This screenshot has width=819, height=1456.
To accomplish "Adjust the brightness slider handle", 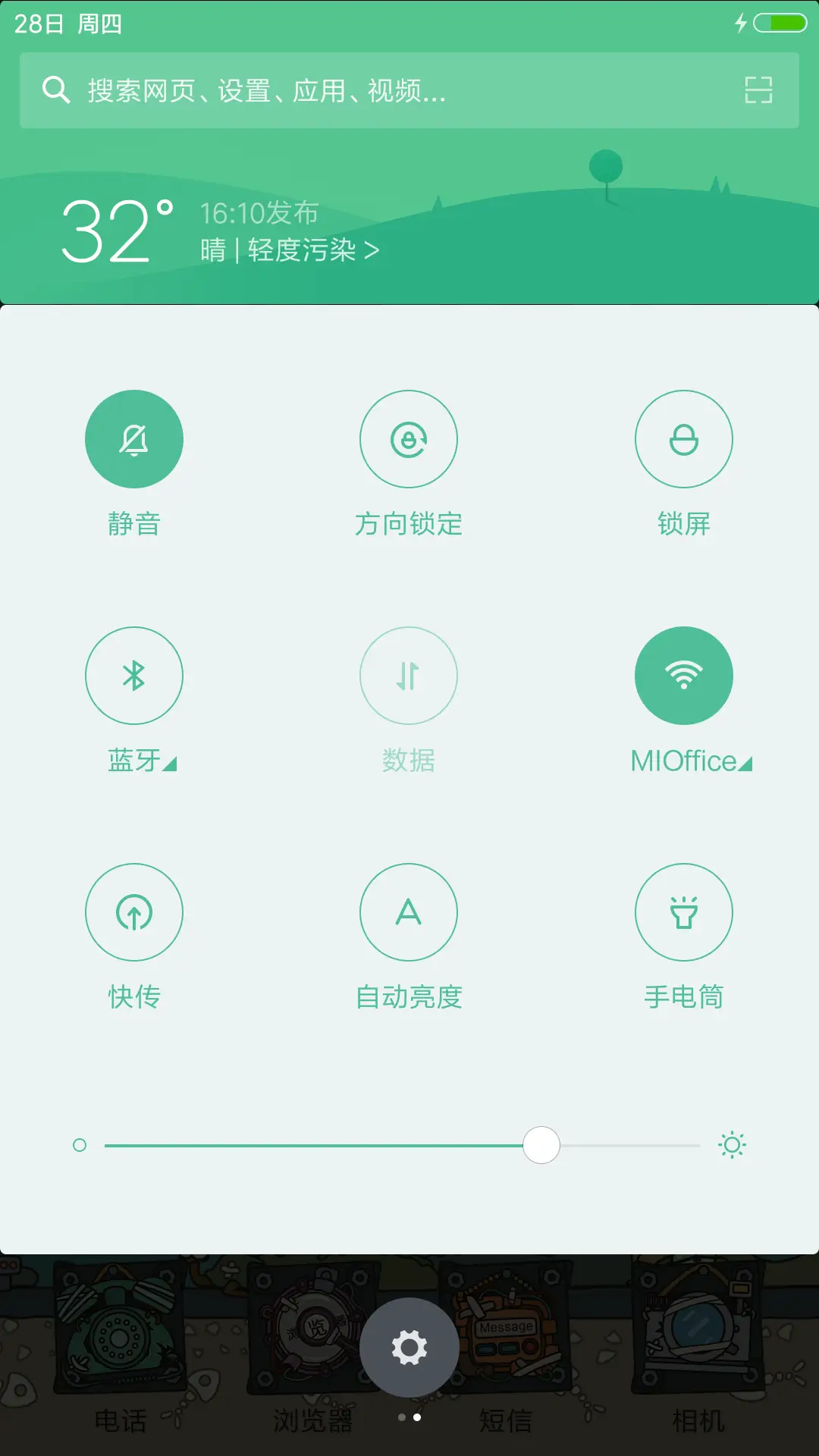I will pyautogui.click(x=541, y=1145).
